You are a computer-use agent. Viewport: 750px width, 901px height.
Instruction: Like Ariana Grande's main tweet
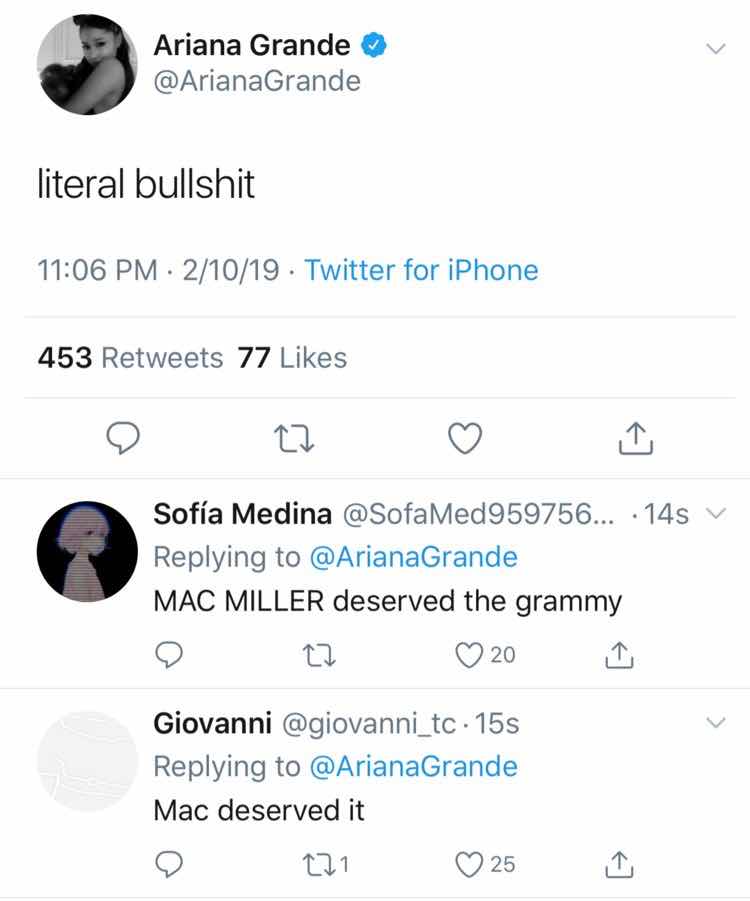(x=464, y=438)
